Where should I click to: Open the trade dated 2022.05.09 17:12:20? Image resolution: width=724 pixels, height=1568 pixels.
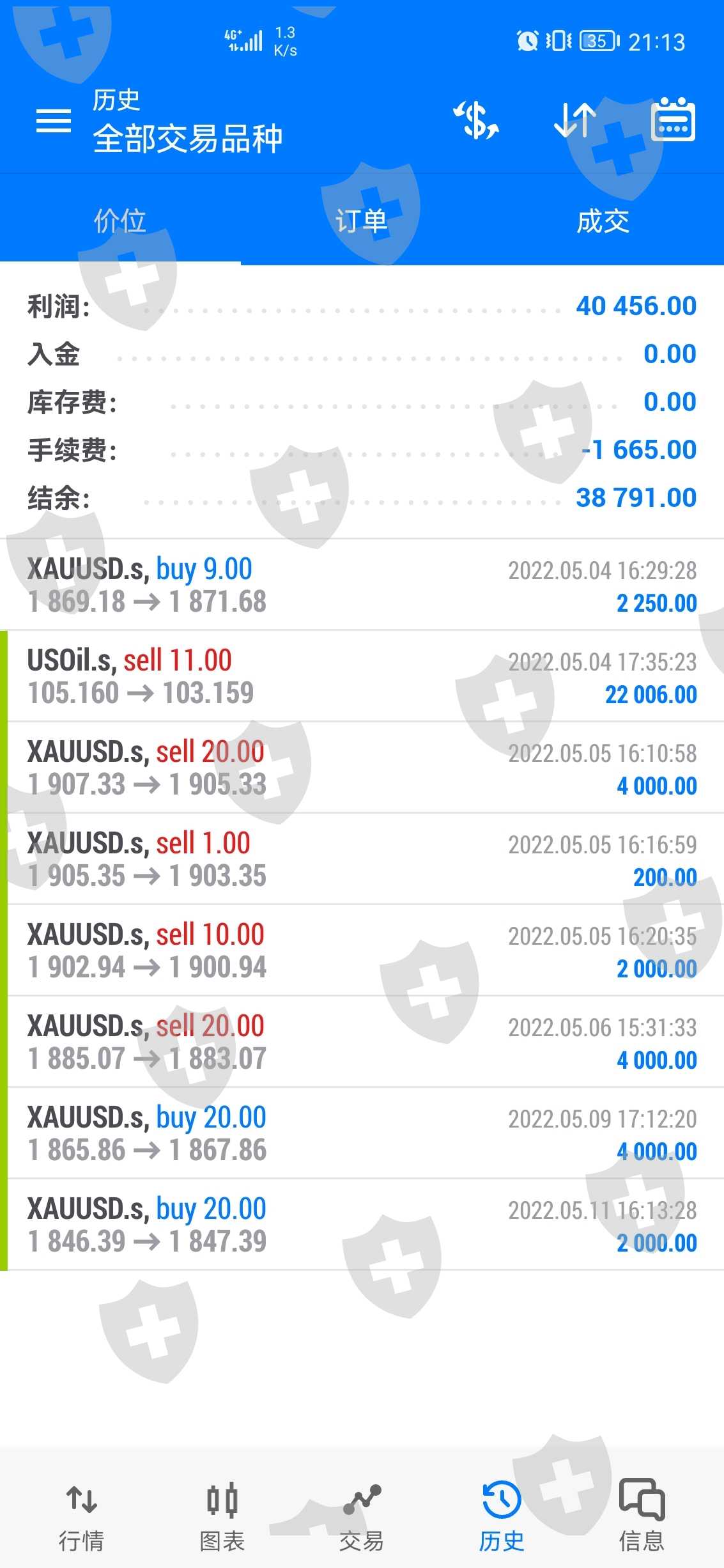pos(362,1133)
